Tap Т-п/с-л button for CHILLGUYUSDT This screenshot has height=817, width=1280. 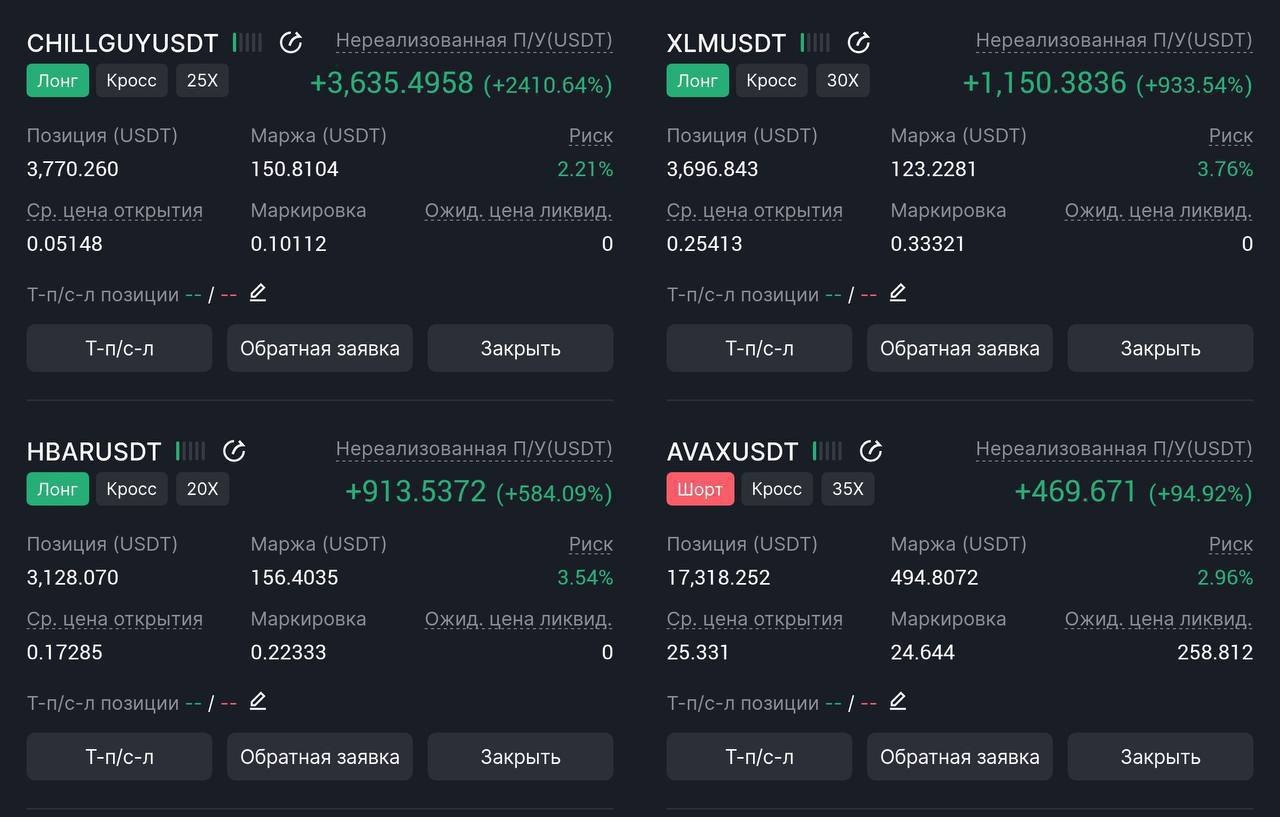click(119, 348)
